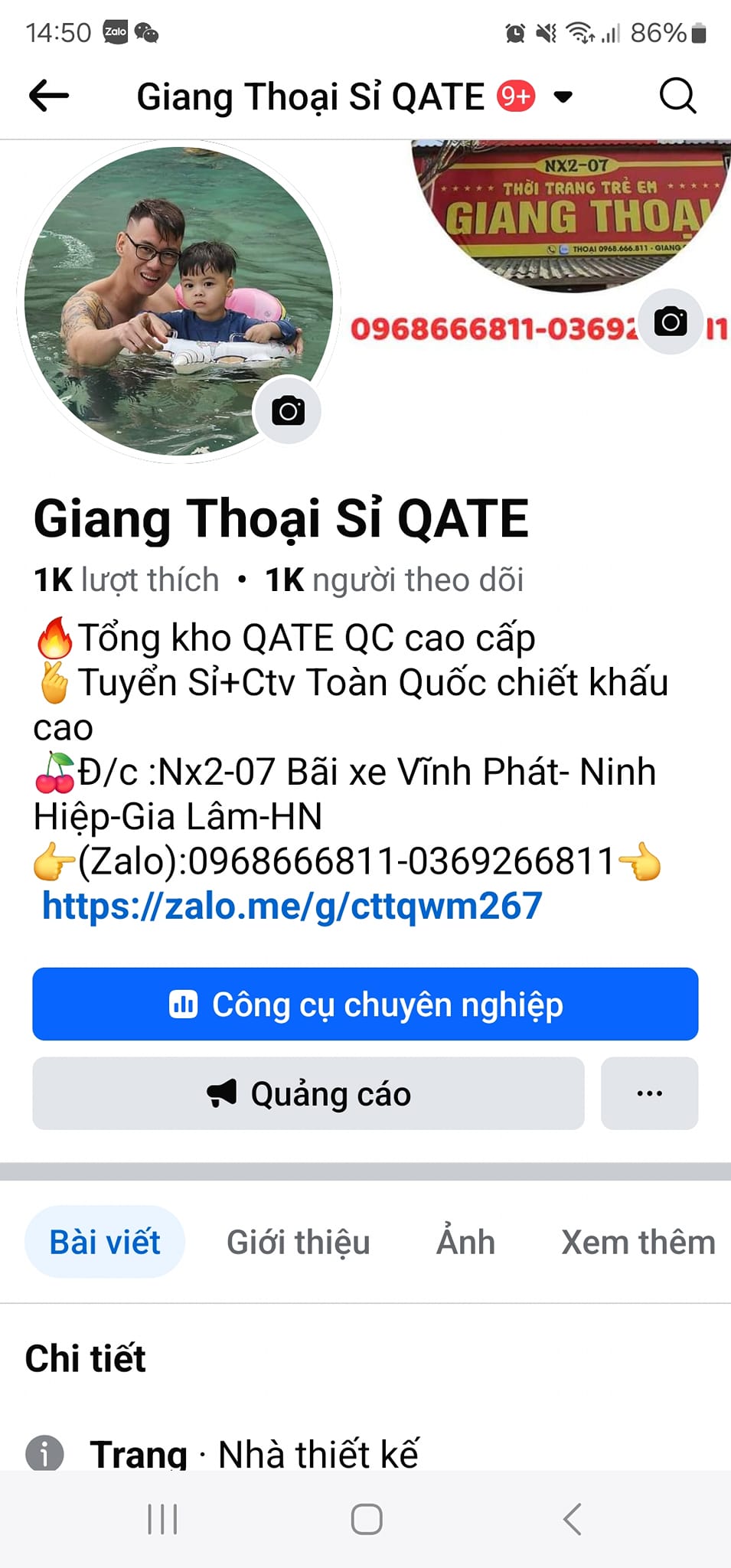
Task: Change the profile picture via camera icon
Action: [288, 411]
